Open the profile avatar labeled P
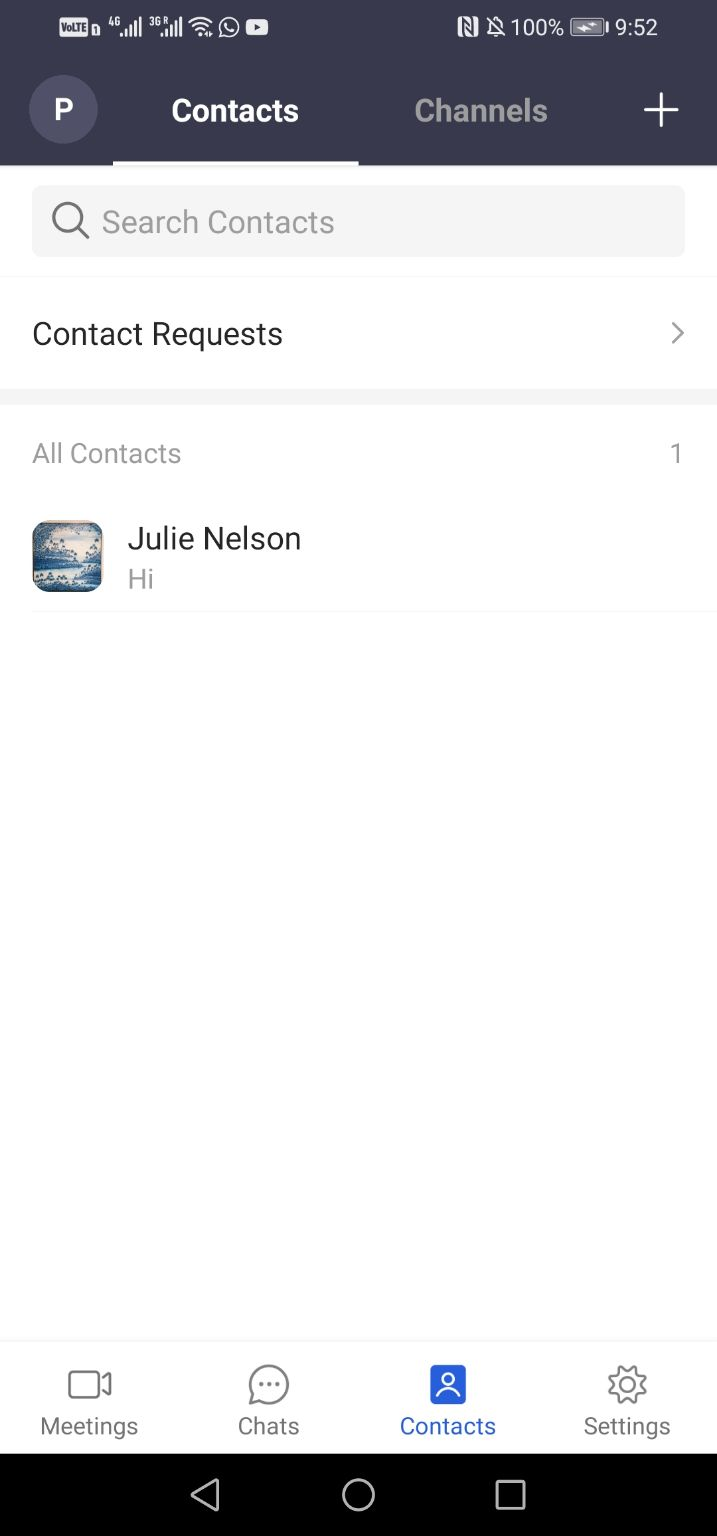 (63, 109)
